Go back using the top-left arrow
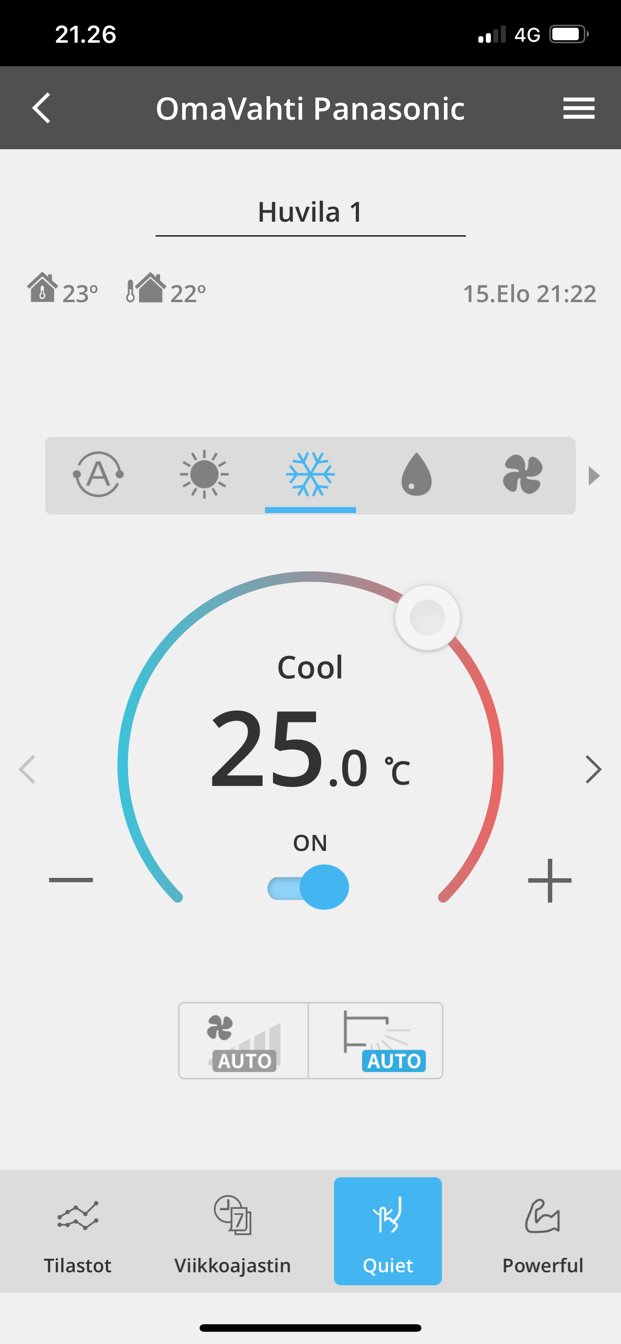 (x=41, y=108)
